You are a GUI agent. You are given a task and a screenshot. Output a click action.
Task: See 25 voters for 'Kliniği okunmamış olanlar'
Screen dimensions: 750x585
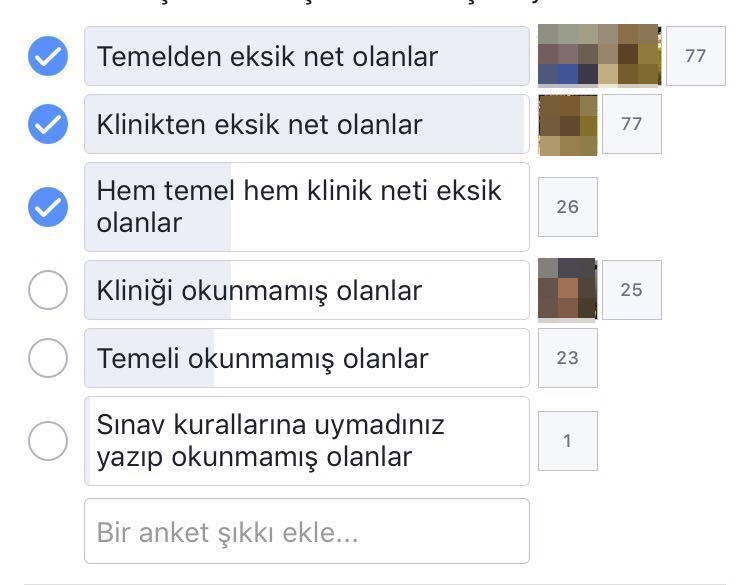point(631,290)
